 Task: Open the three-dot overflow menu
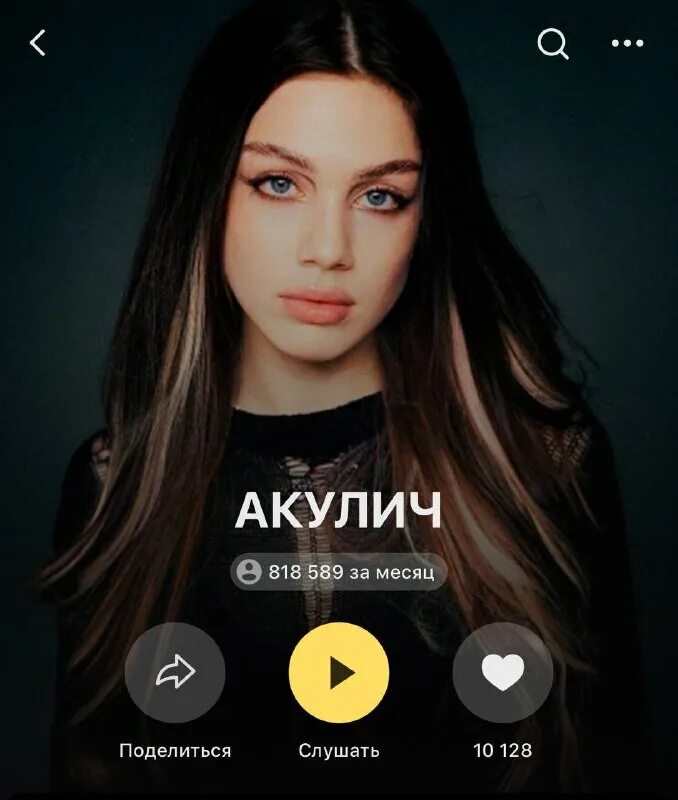[627, 43]
